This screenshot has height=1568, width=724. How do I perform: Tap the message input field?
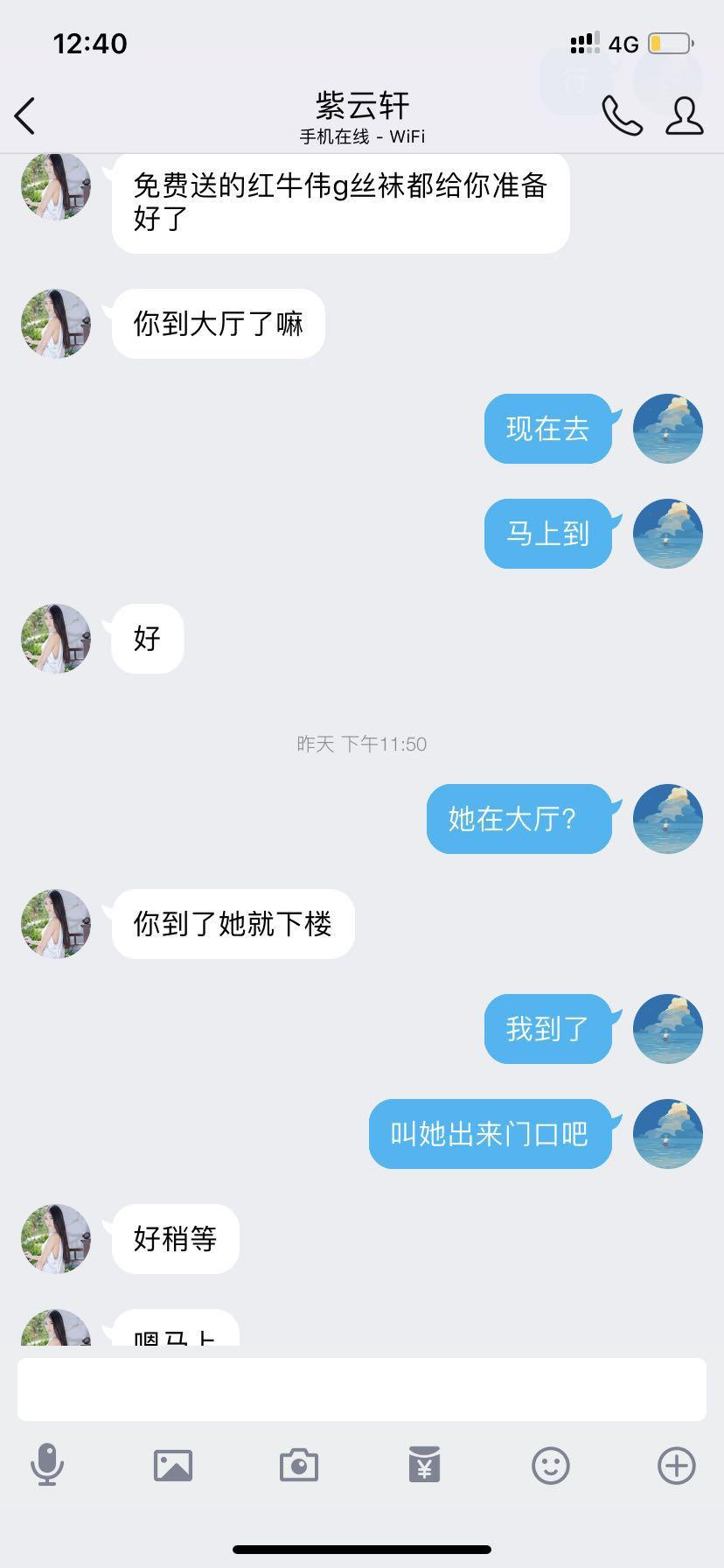[362, 1389]
